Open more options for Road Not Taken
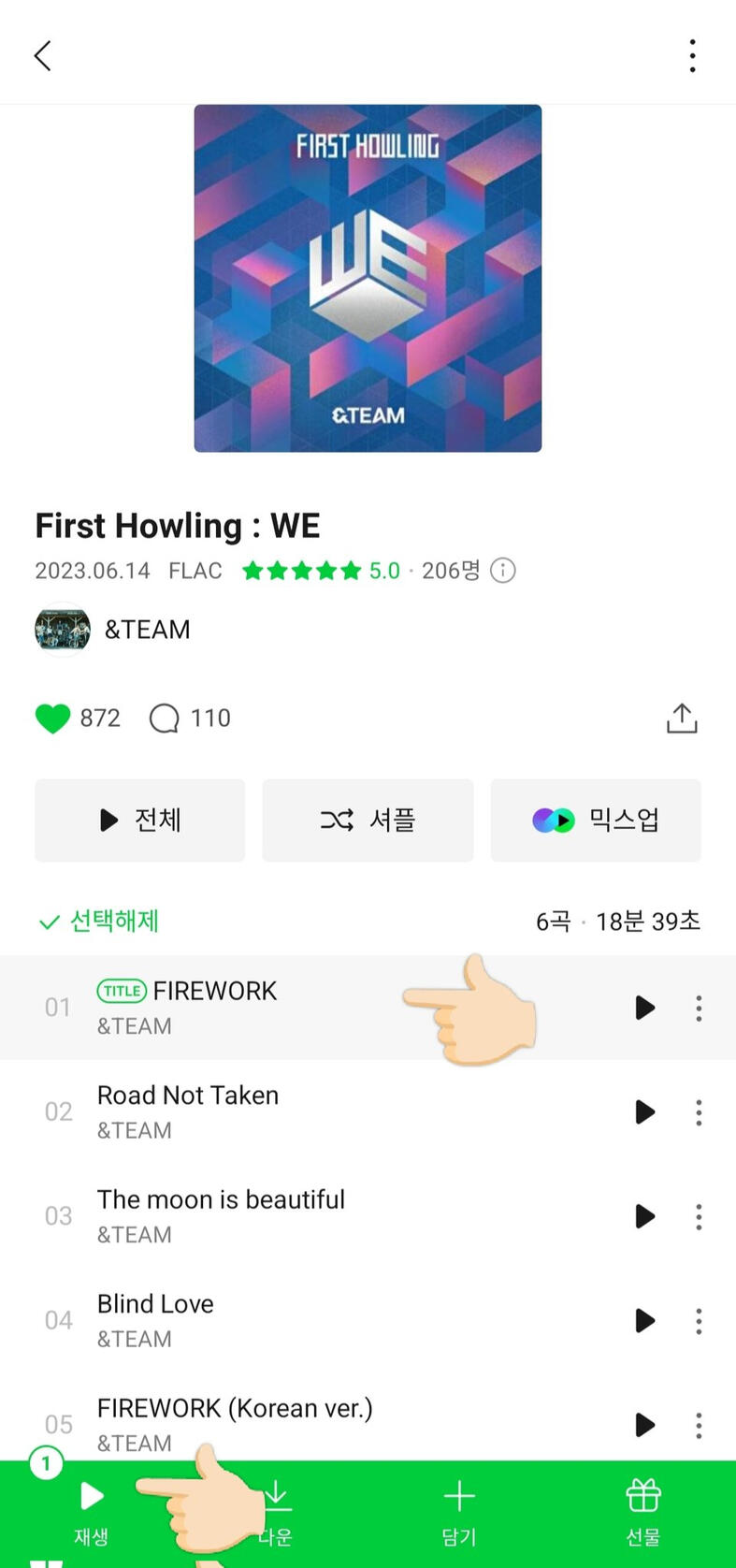 [699, 1112]
